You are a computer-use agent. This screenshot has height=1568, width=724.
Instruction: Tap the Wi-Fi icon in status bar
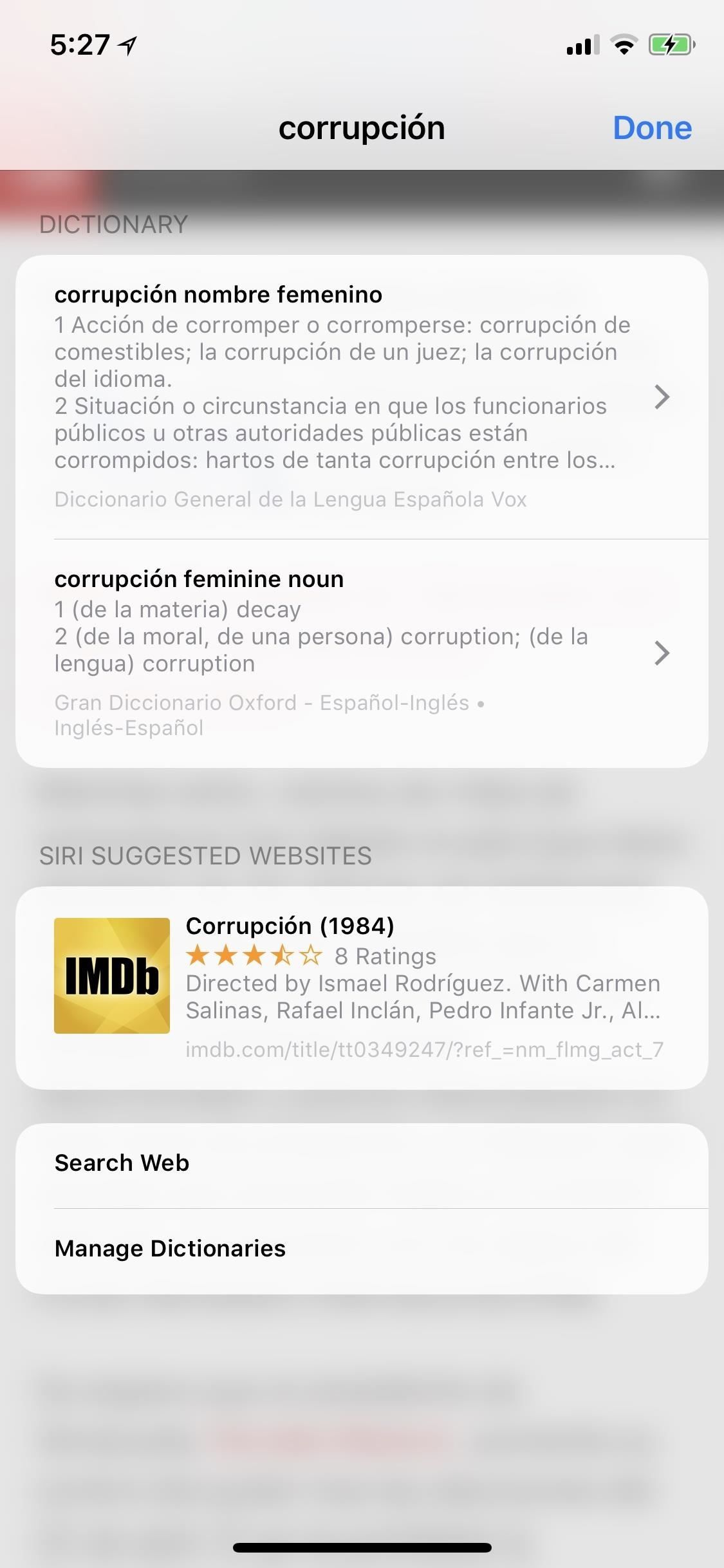[x=623, y=43]
